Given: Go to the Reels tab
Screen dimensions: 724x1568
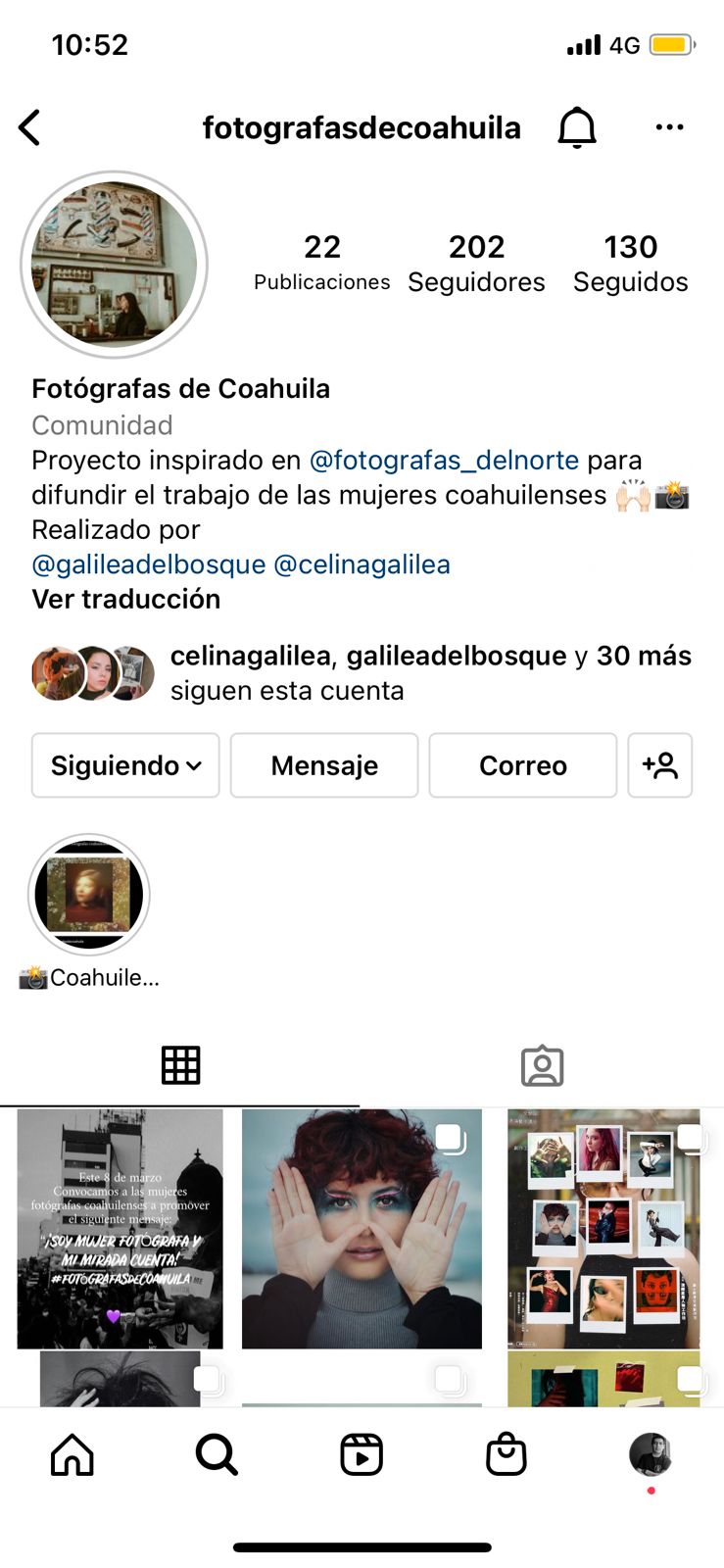Looking at the screenshot, I should click(362, 1454).
